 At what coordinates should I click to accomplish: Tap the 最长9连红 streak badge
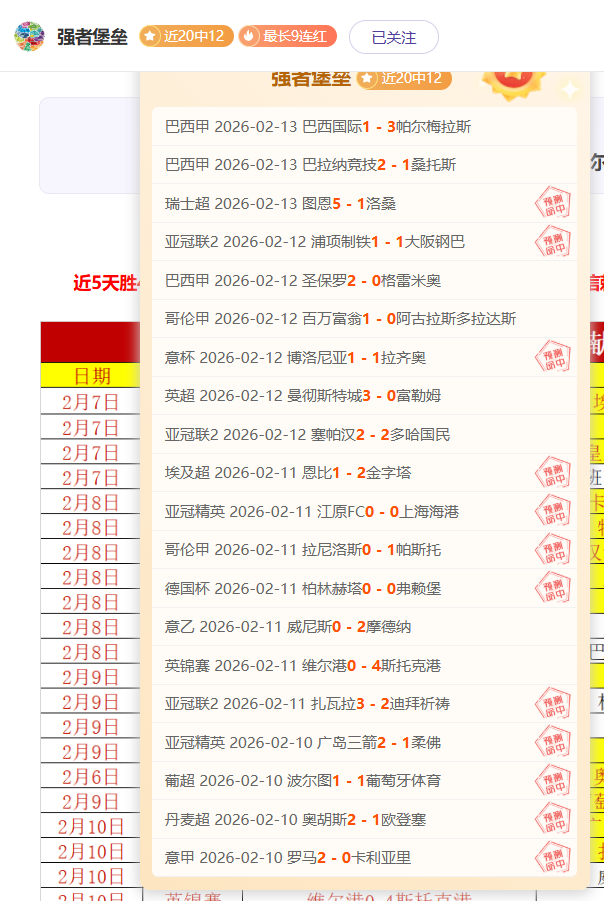tap(287, 37)
